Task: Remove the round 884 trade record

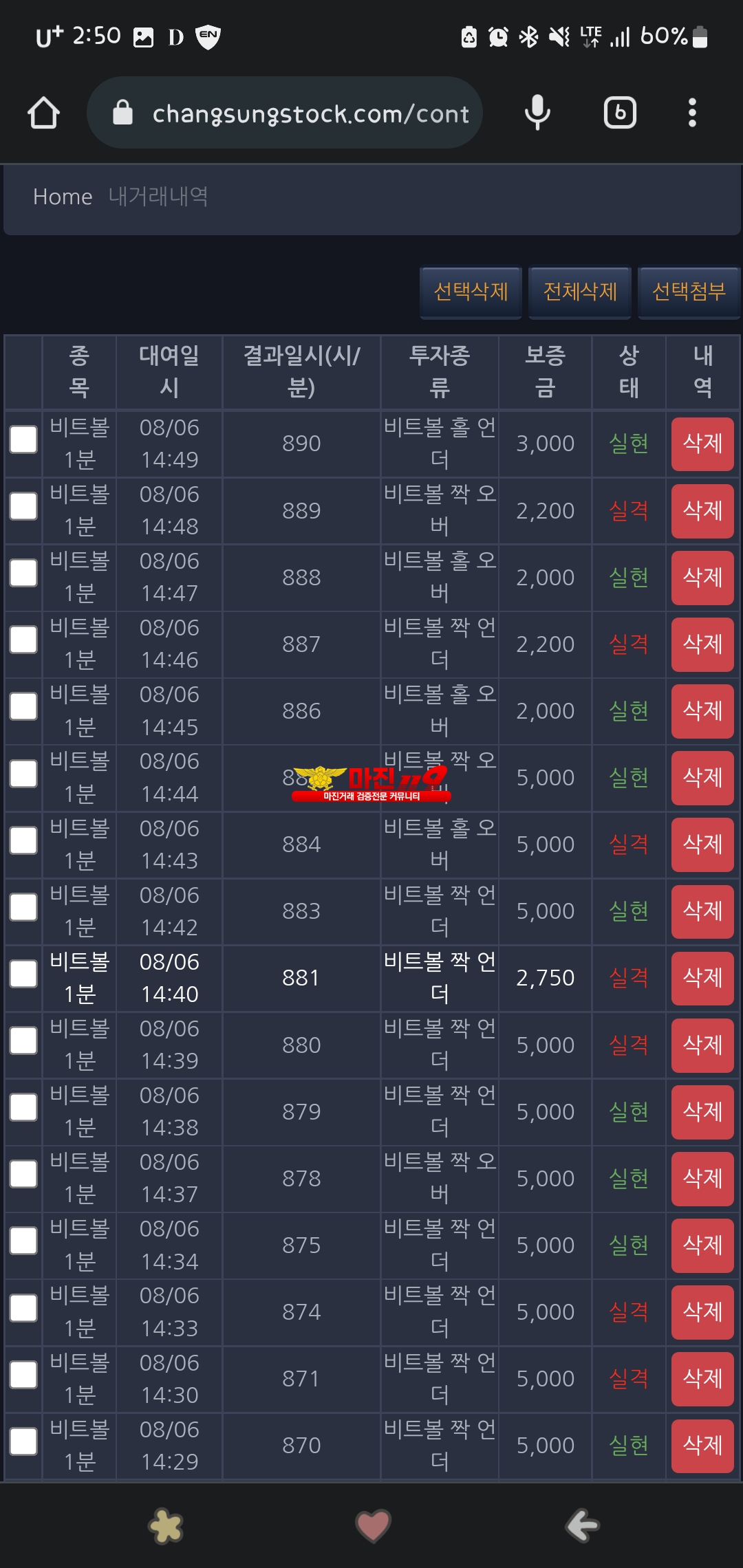Action: click(x=702, y=845)
